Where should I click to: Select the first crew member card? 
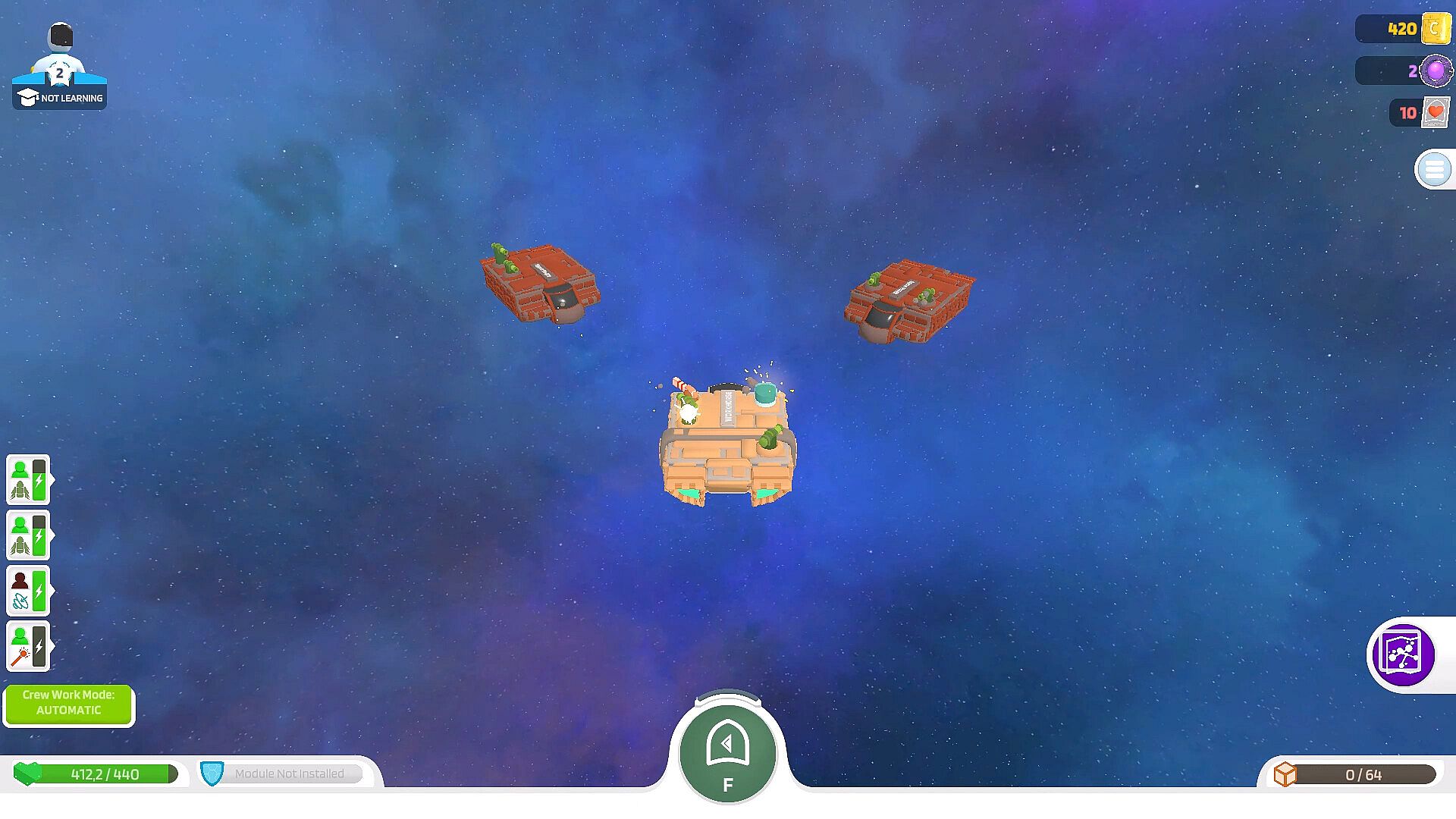click(29, 480)
